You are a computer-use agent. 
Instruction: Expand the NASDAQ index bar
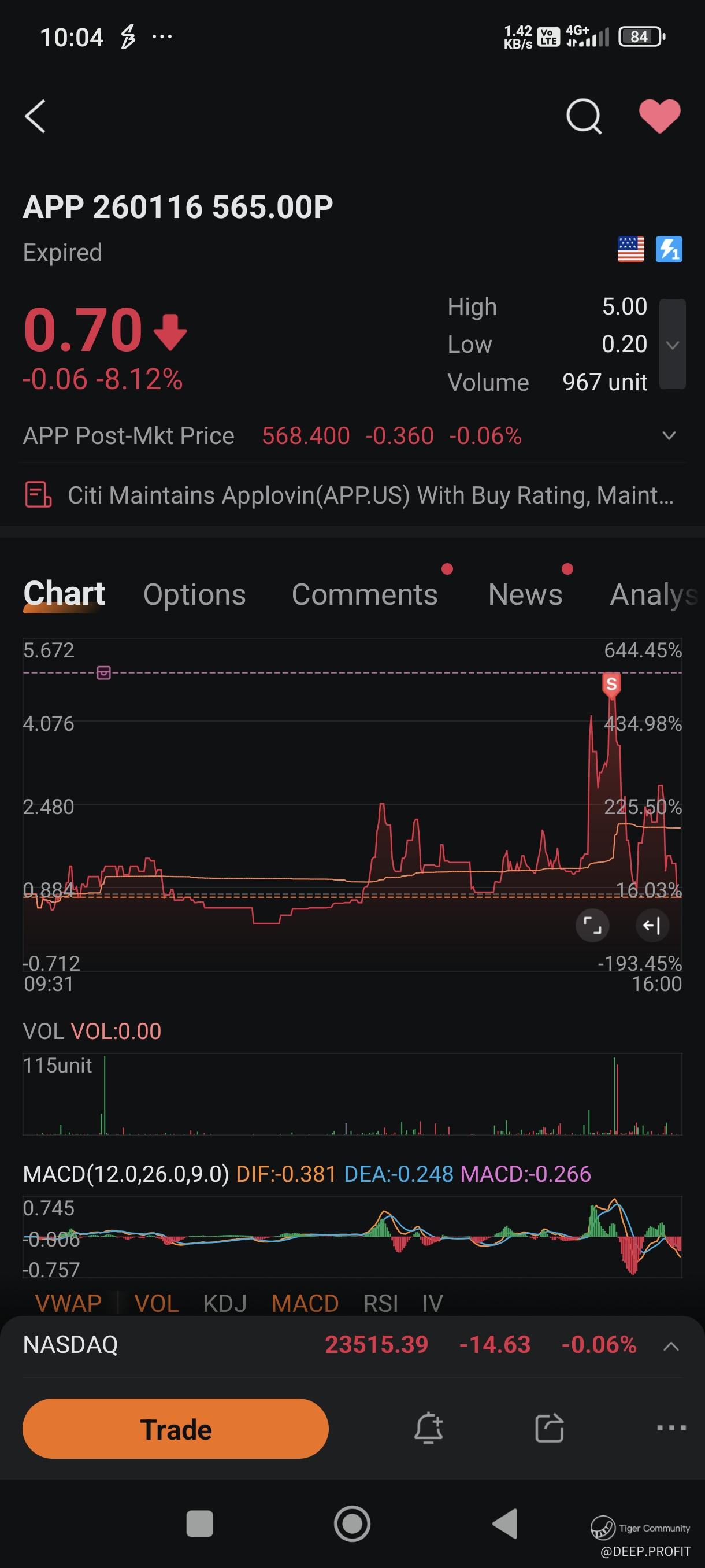(x=670, y=1345)
